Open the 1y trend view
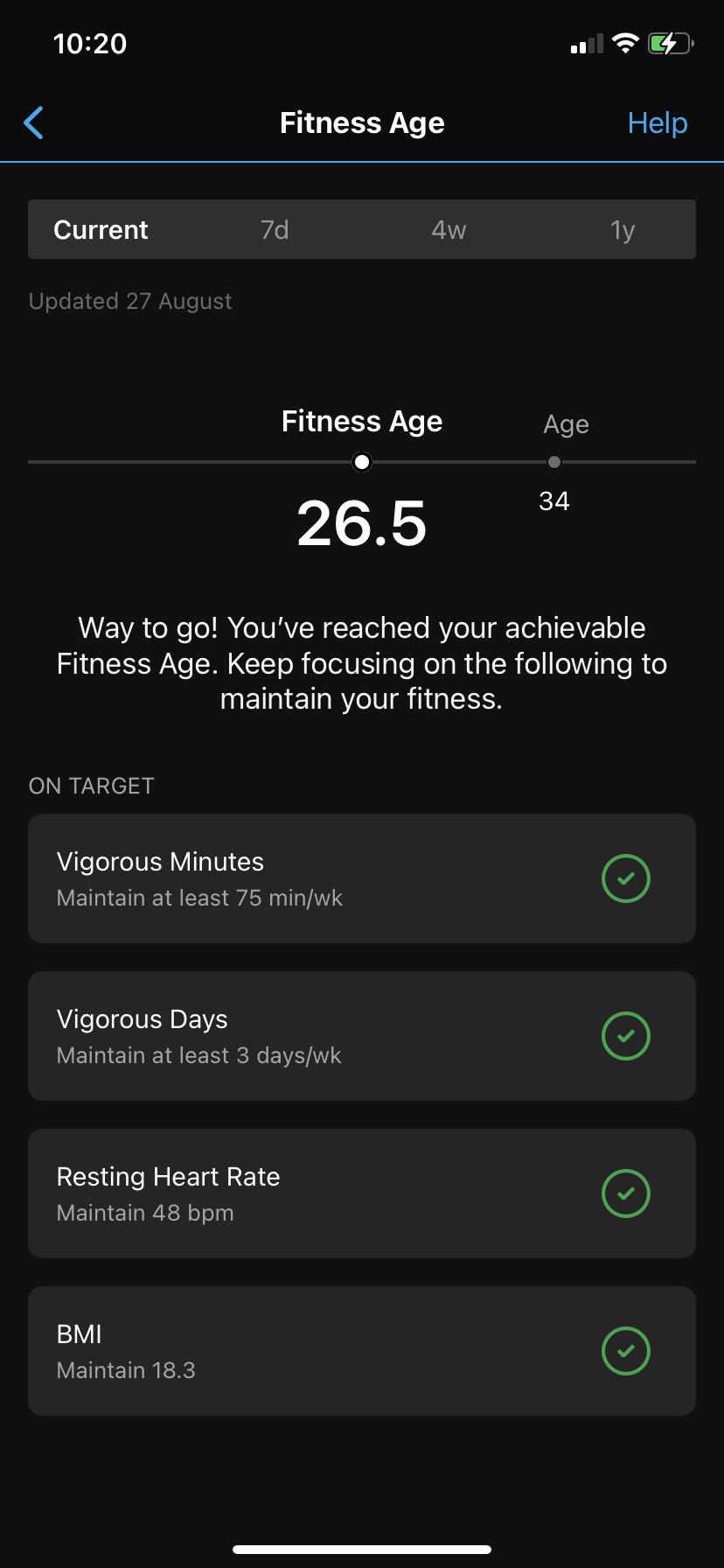The height and width of the screenshot is (1568, 724). pos(623,229)
